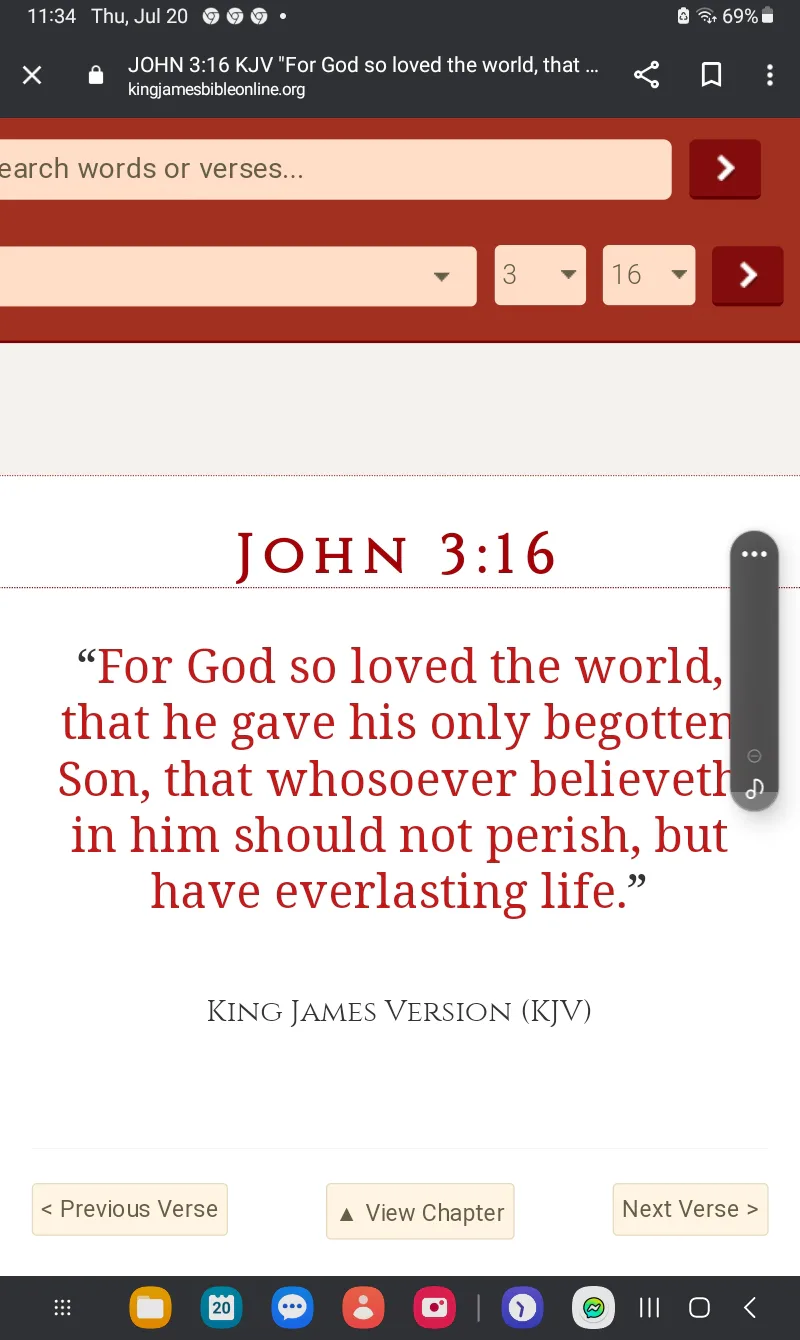Submit the search with the arrow button
This screenshot has height=1340, width=800.
tap(725, 169)
